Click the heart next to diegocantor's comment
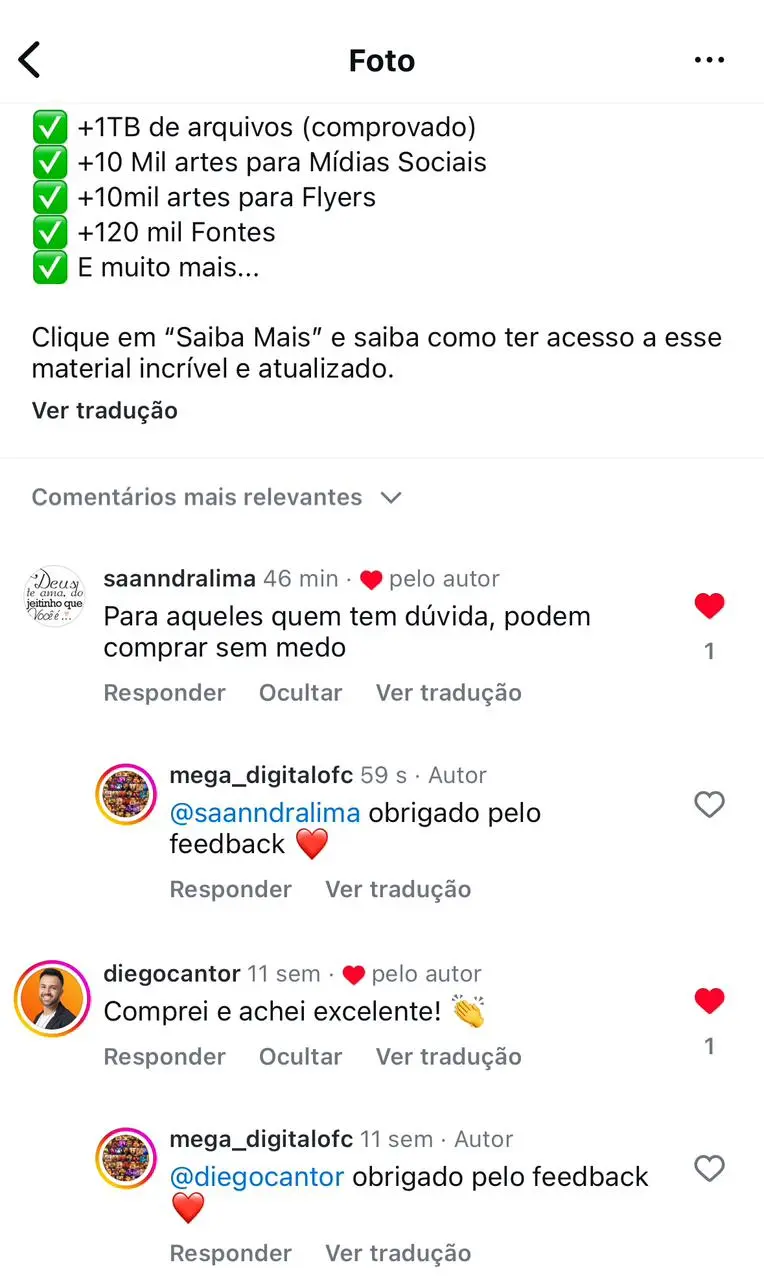Viewport: 764px width, 1280px height. pos(709,1000)
